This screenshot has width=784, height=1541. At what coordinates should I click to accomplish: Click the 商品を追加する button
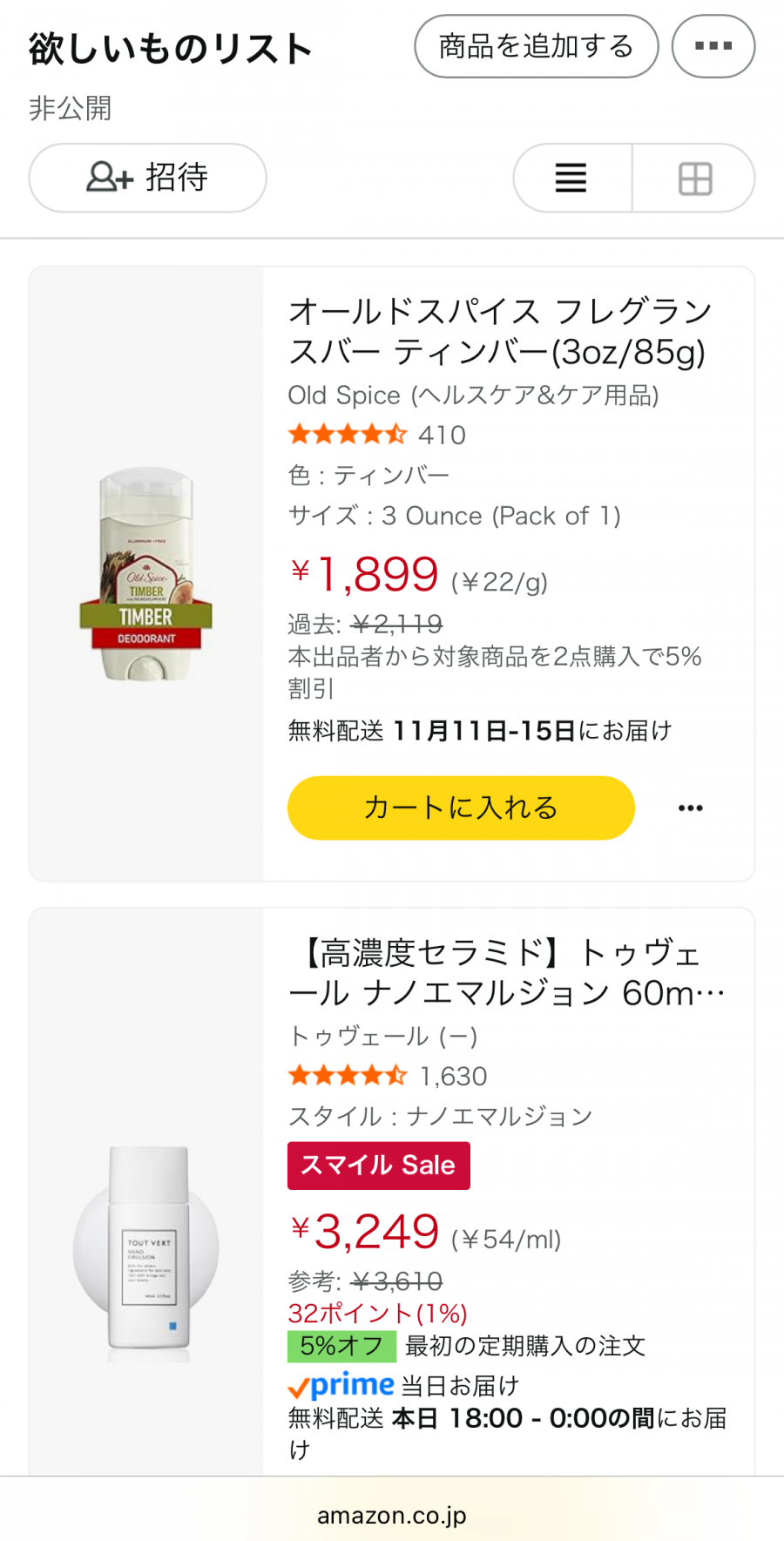(536, 46)
